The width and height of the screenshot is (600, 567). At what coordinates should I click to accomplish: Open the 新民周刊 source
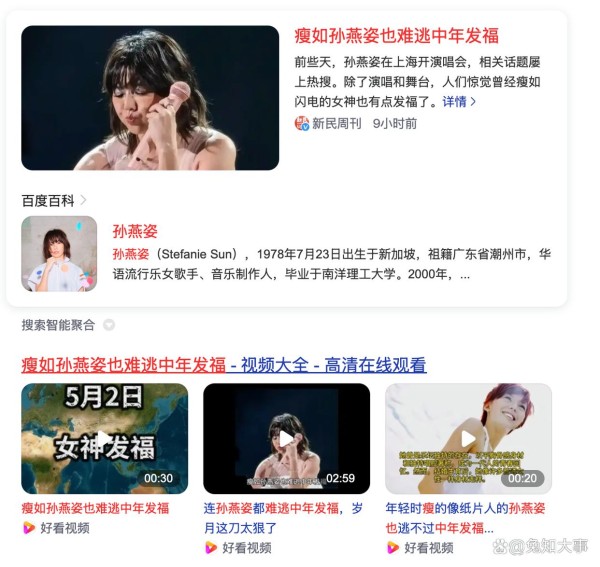point(335,124)
